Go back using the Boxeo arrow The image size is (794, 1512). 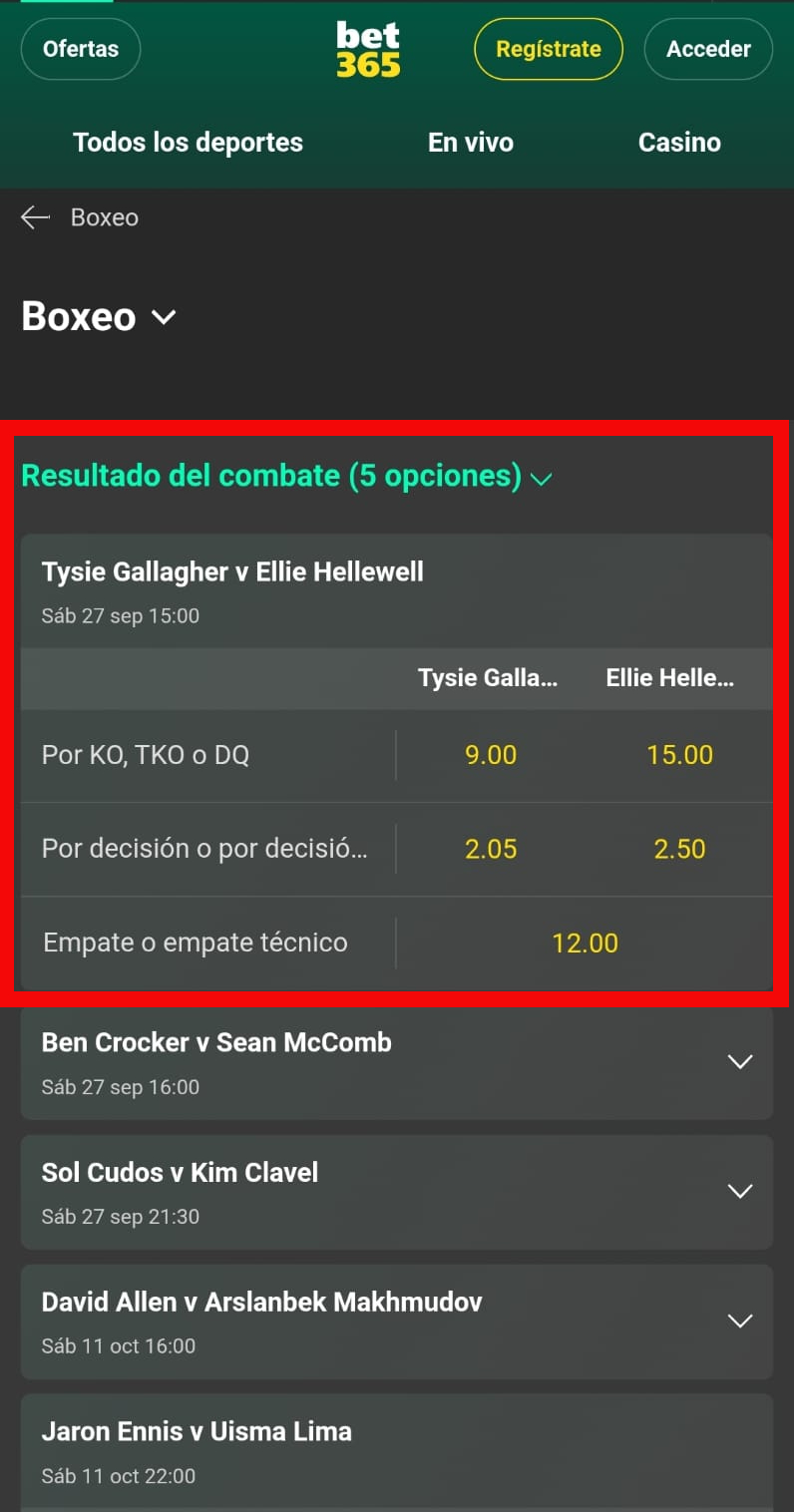tap(36, 217)
